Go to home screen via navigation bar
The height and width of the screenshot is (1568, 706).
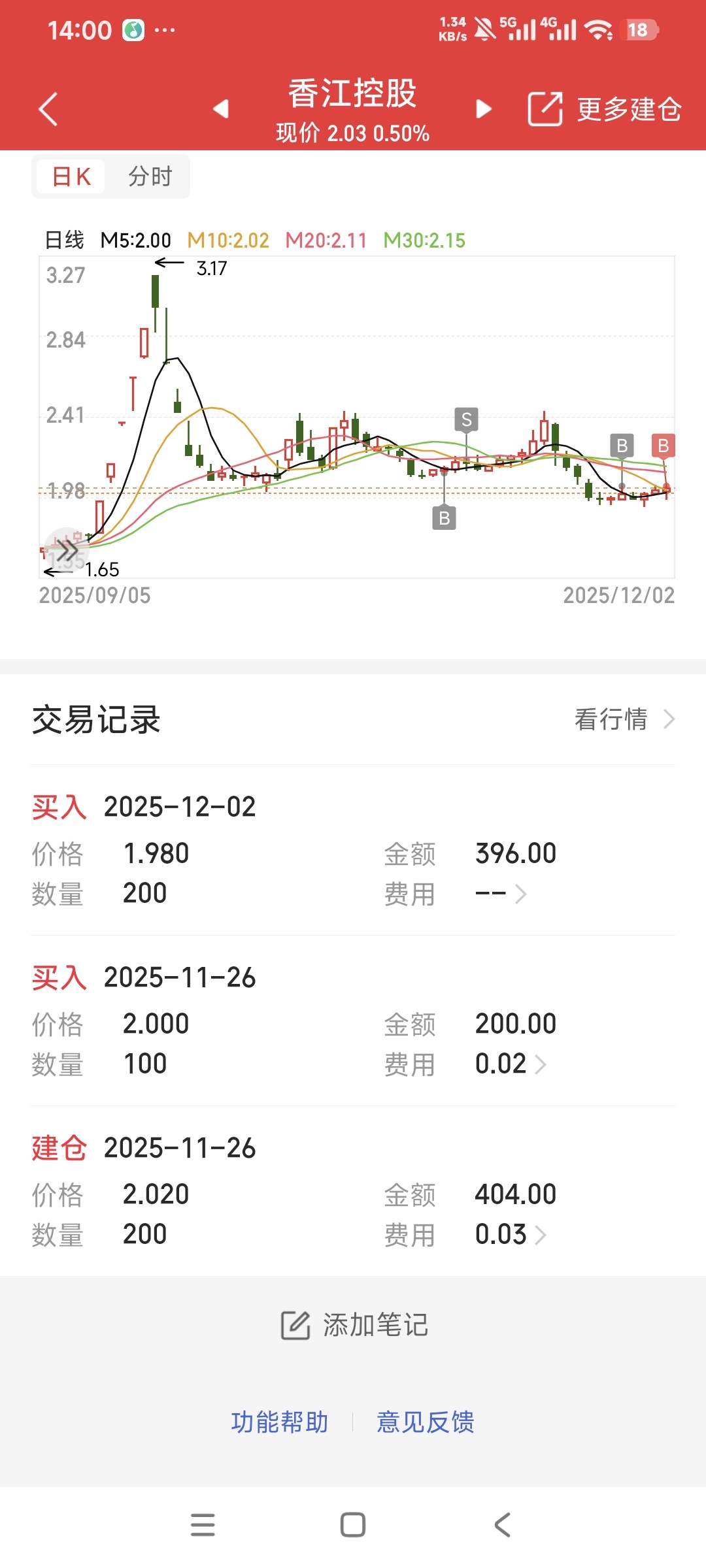point(353,1525)
